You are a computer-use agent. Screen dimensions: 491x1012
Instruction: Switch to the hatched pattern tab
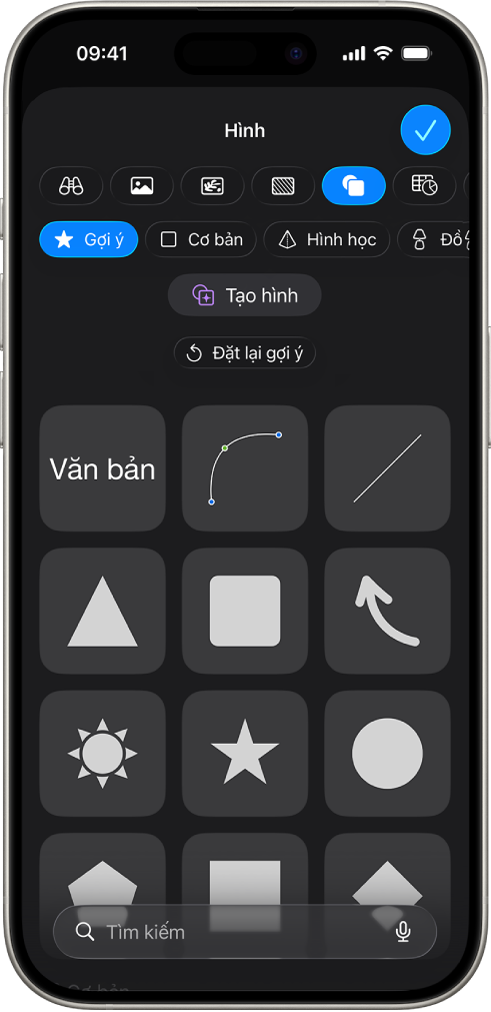click(x=283, y=186)
